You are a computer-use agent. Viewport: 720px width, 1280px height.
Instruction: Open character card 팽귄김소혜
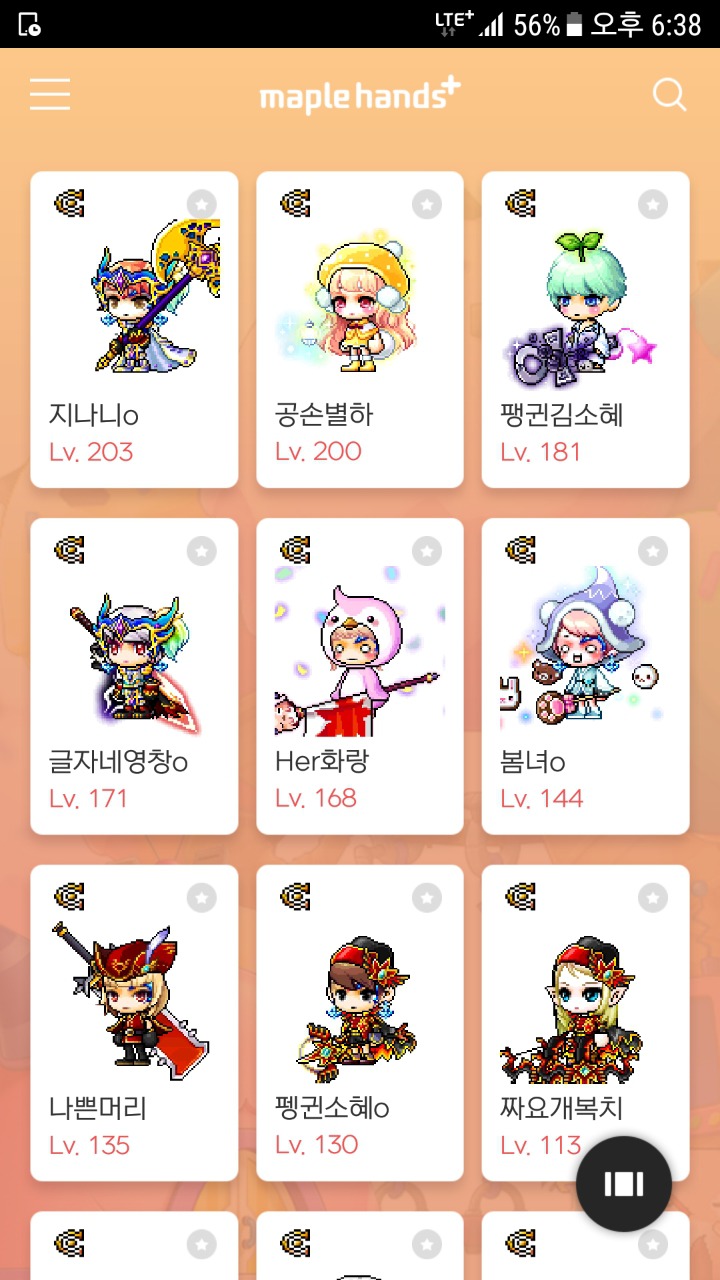click(x=585, y=330)
